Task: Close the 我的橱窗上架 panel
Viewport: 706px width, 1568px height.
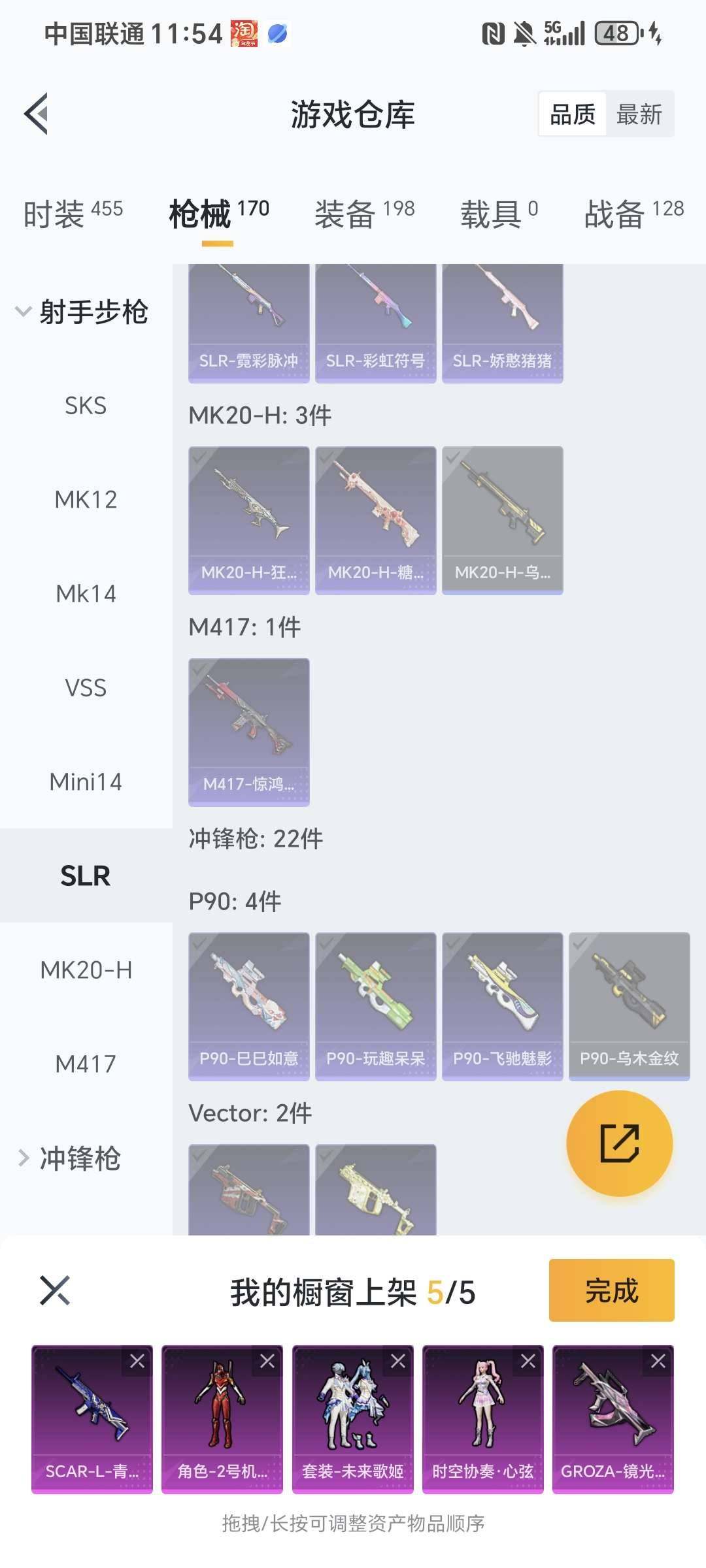Action: click(x=55, y=1290)
